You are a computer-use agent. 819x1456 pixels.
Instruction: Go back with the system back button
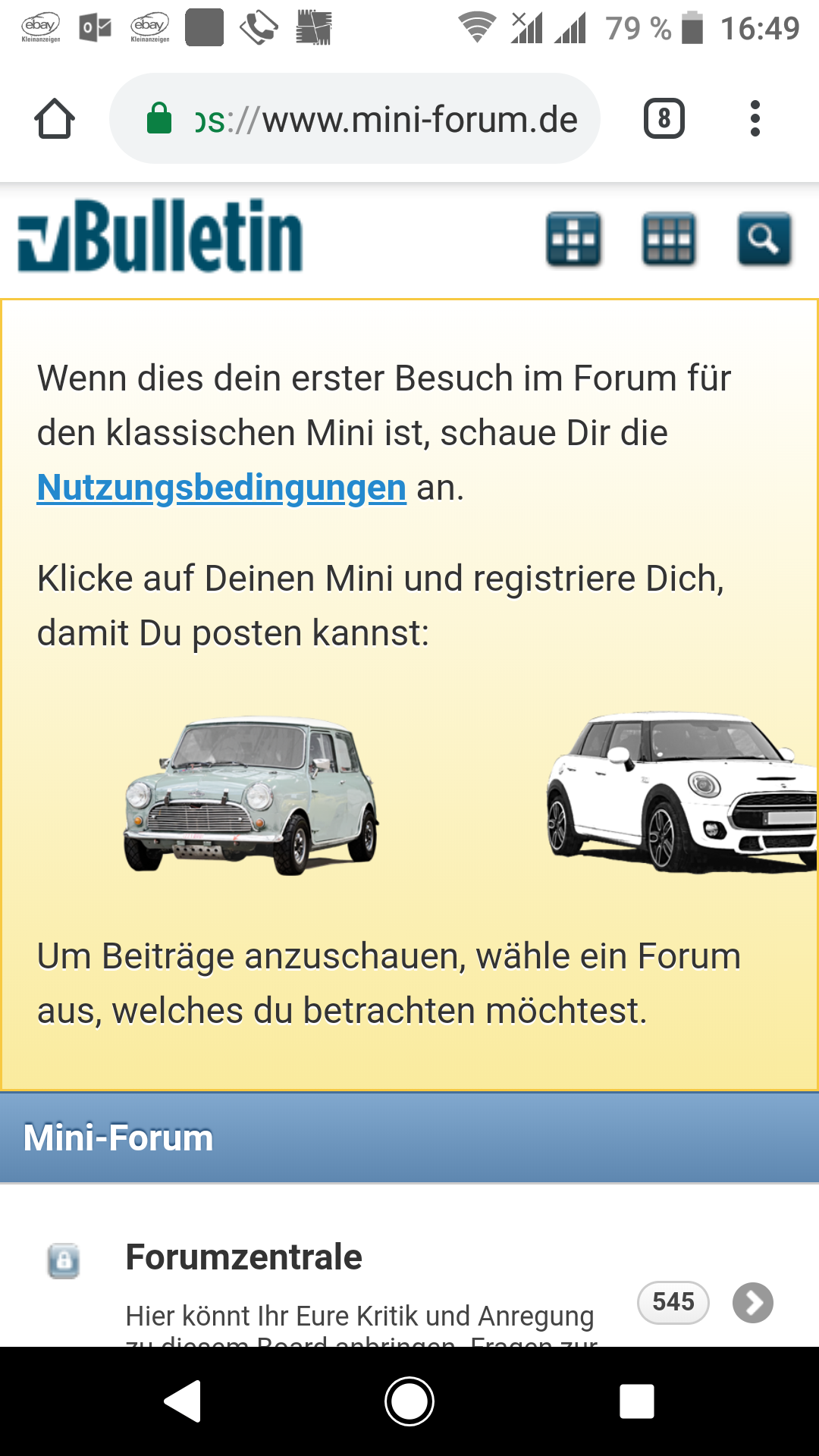183,1401
